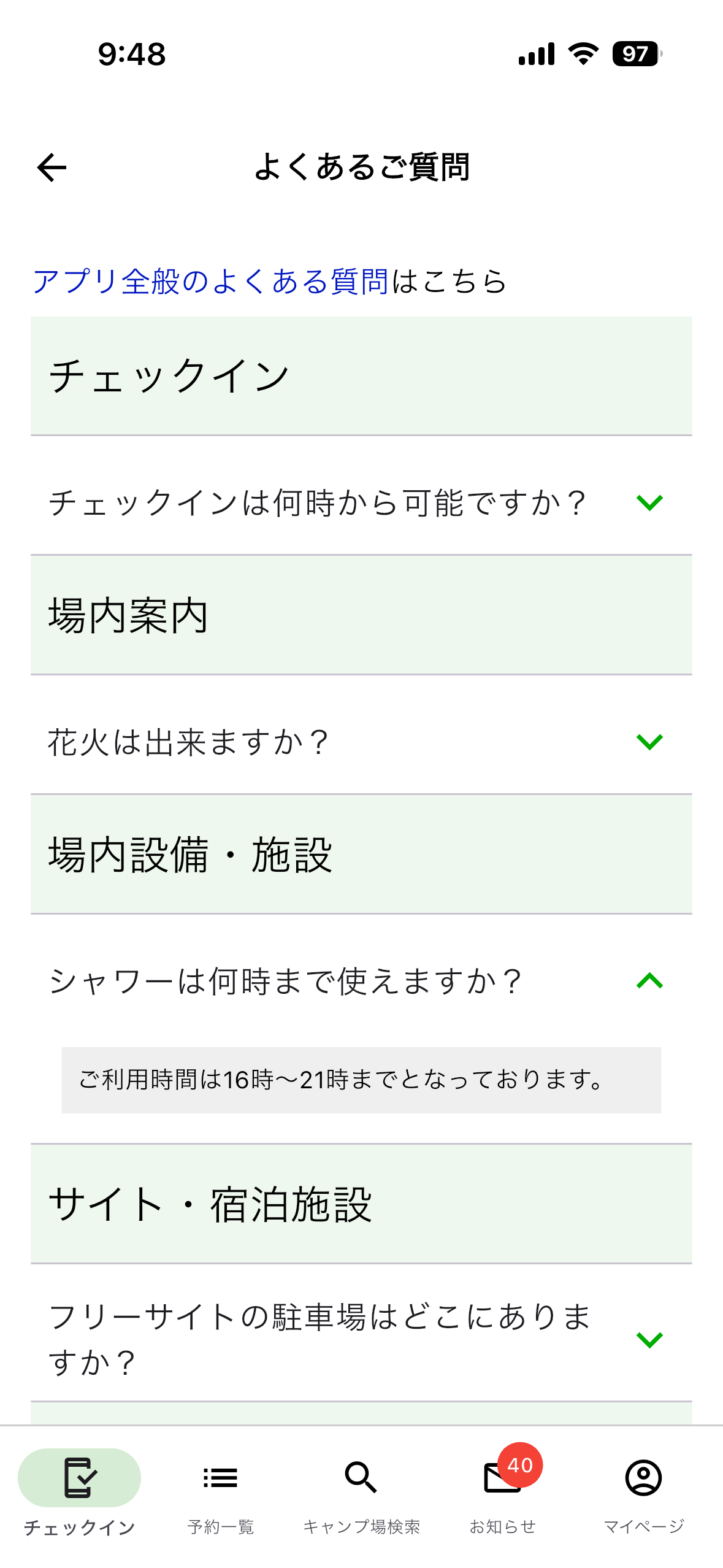Viewport: 723px width, 1568px height.
Task: Select the 場内案内 section header
Action: tap(361, 617)
